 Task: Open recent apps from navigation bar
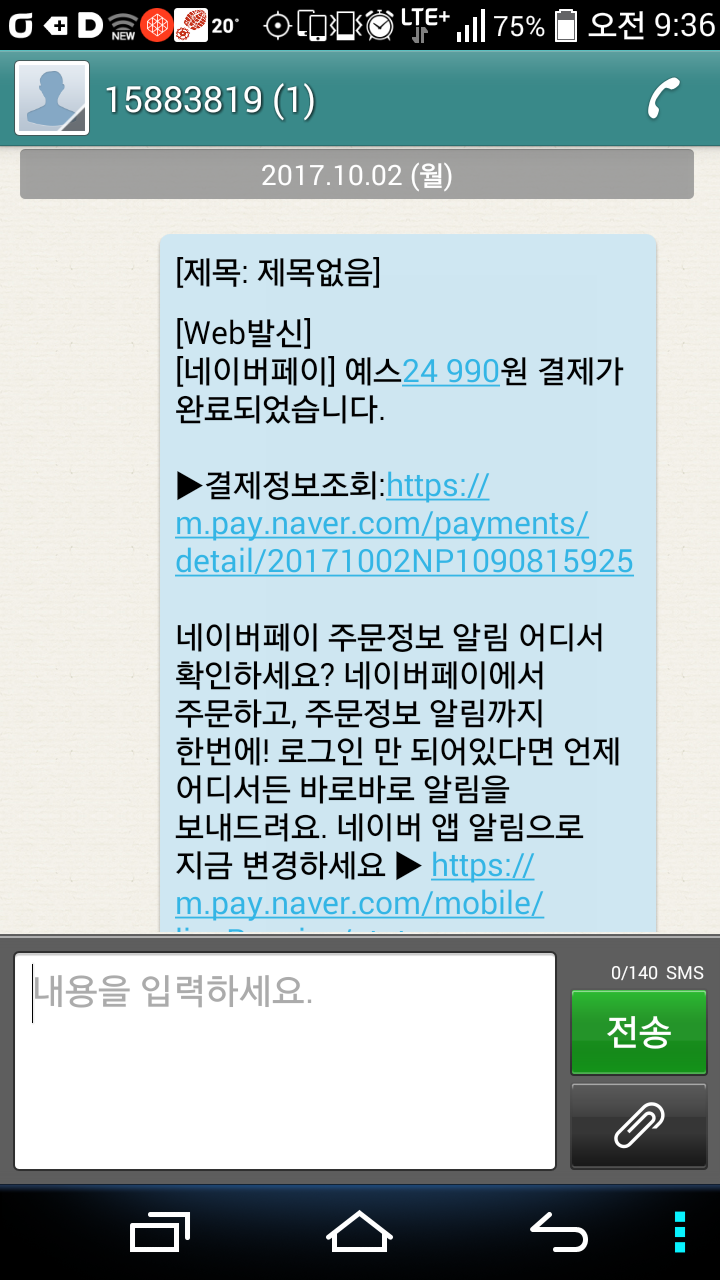160,1231
